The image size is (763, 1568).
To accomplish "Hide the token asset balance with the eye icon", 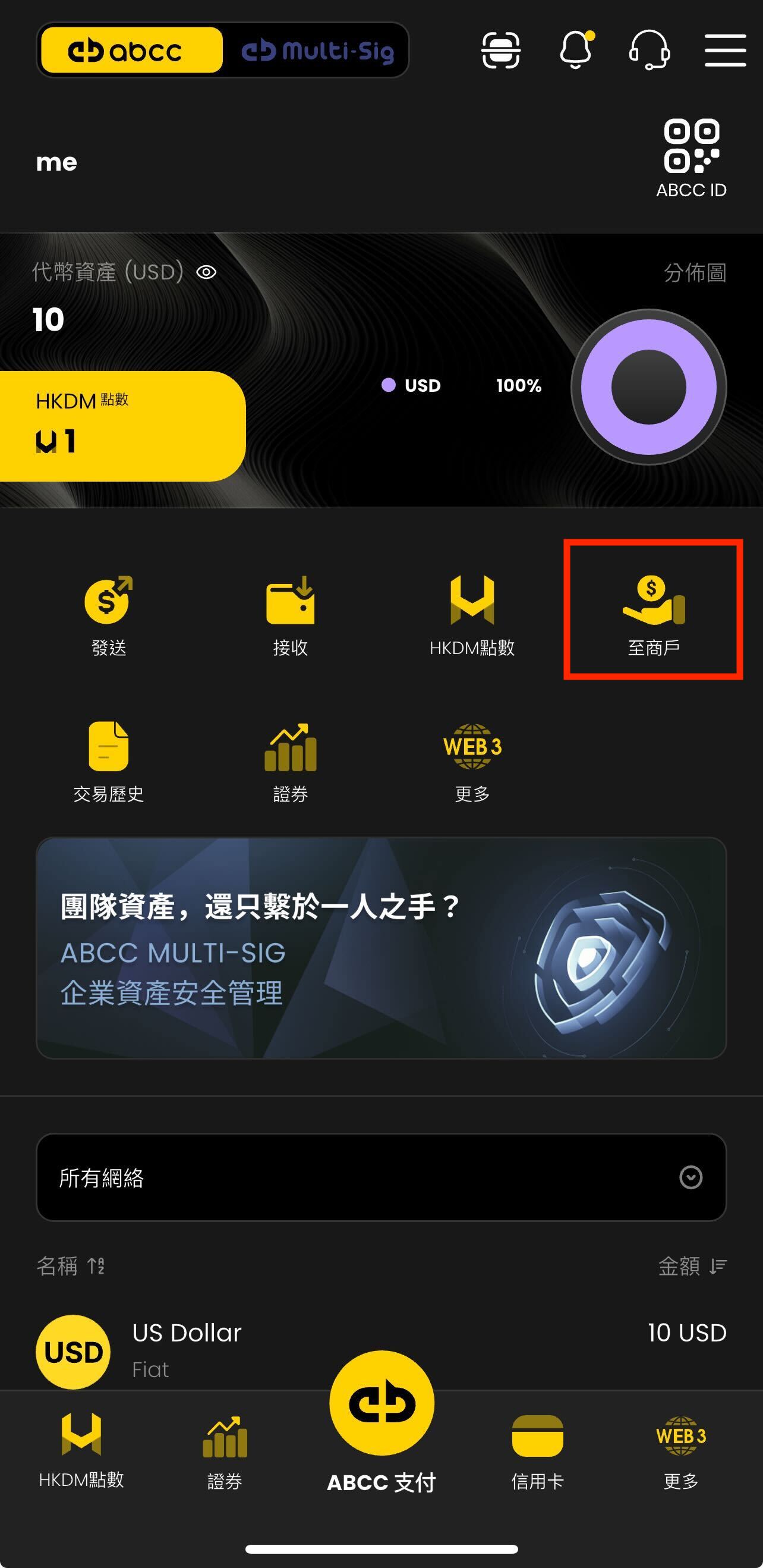I will tap(206, 272).
